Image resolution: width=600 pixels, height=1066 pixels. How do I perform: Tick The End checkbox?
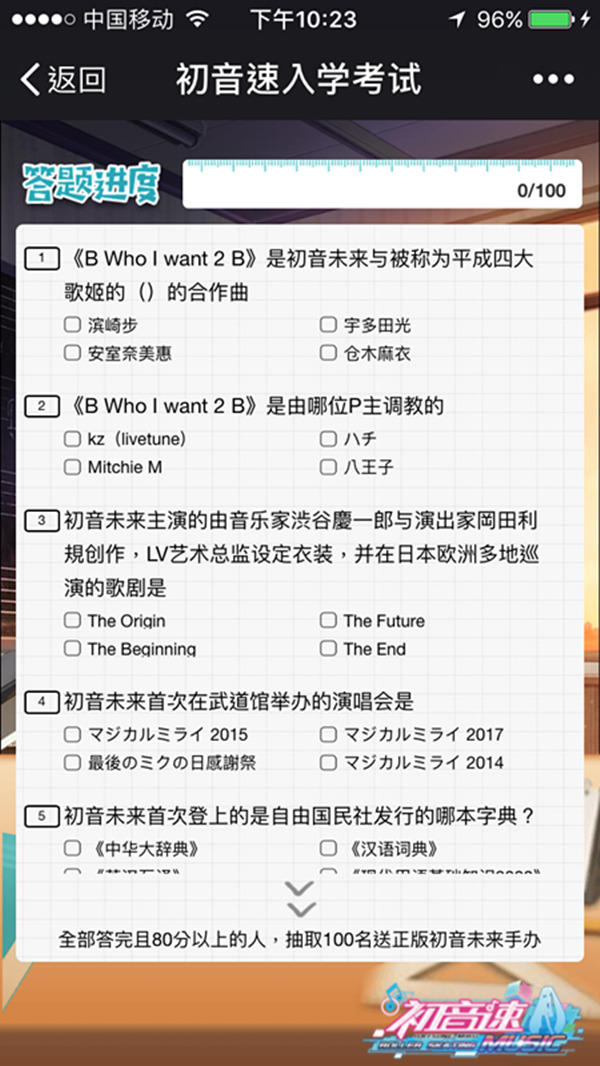click(x=328, y=649)
